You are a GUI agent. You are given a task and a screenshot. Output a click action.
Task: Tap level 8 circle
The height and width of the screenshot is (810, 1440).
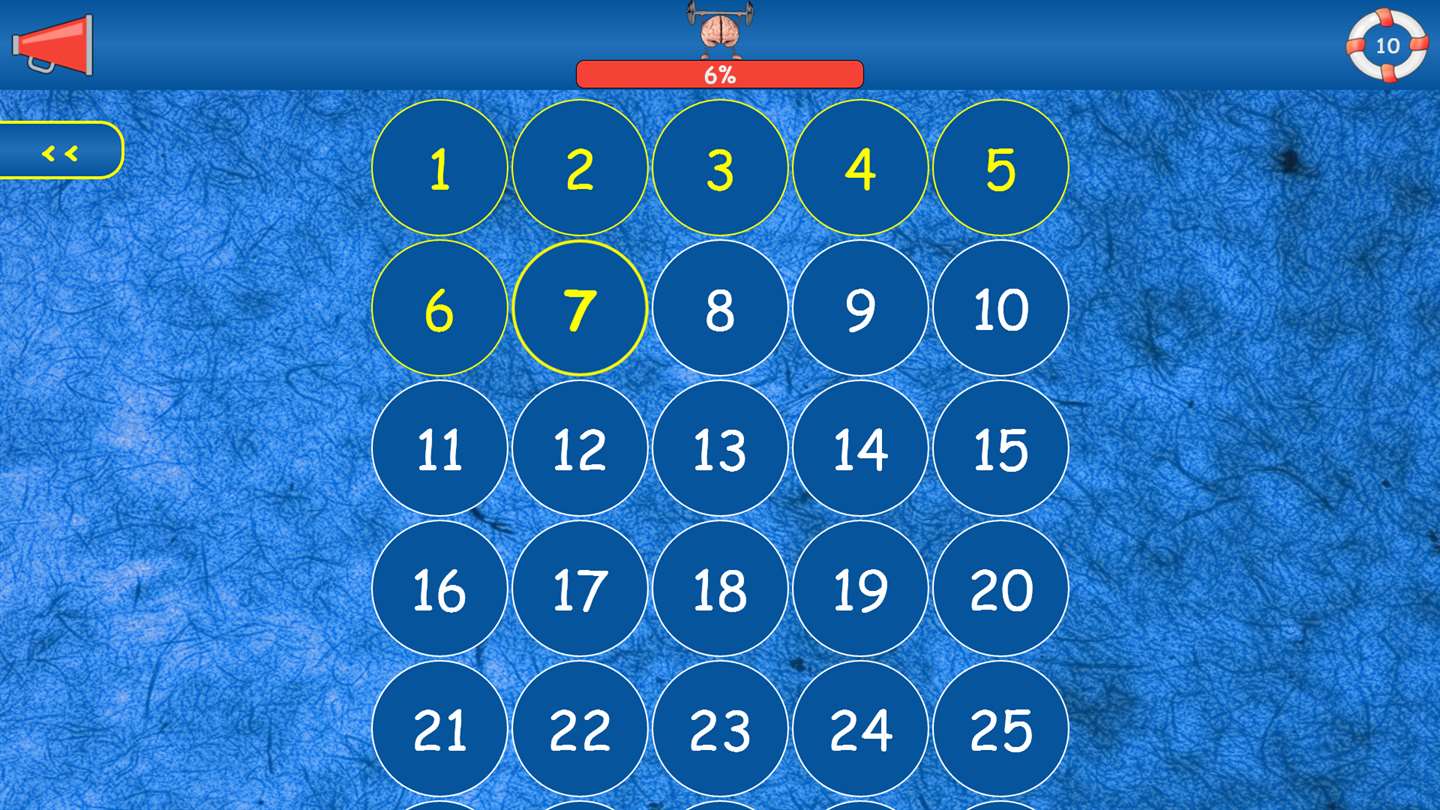720,308
